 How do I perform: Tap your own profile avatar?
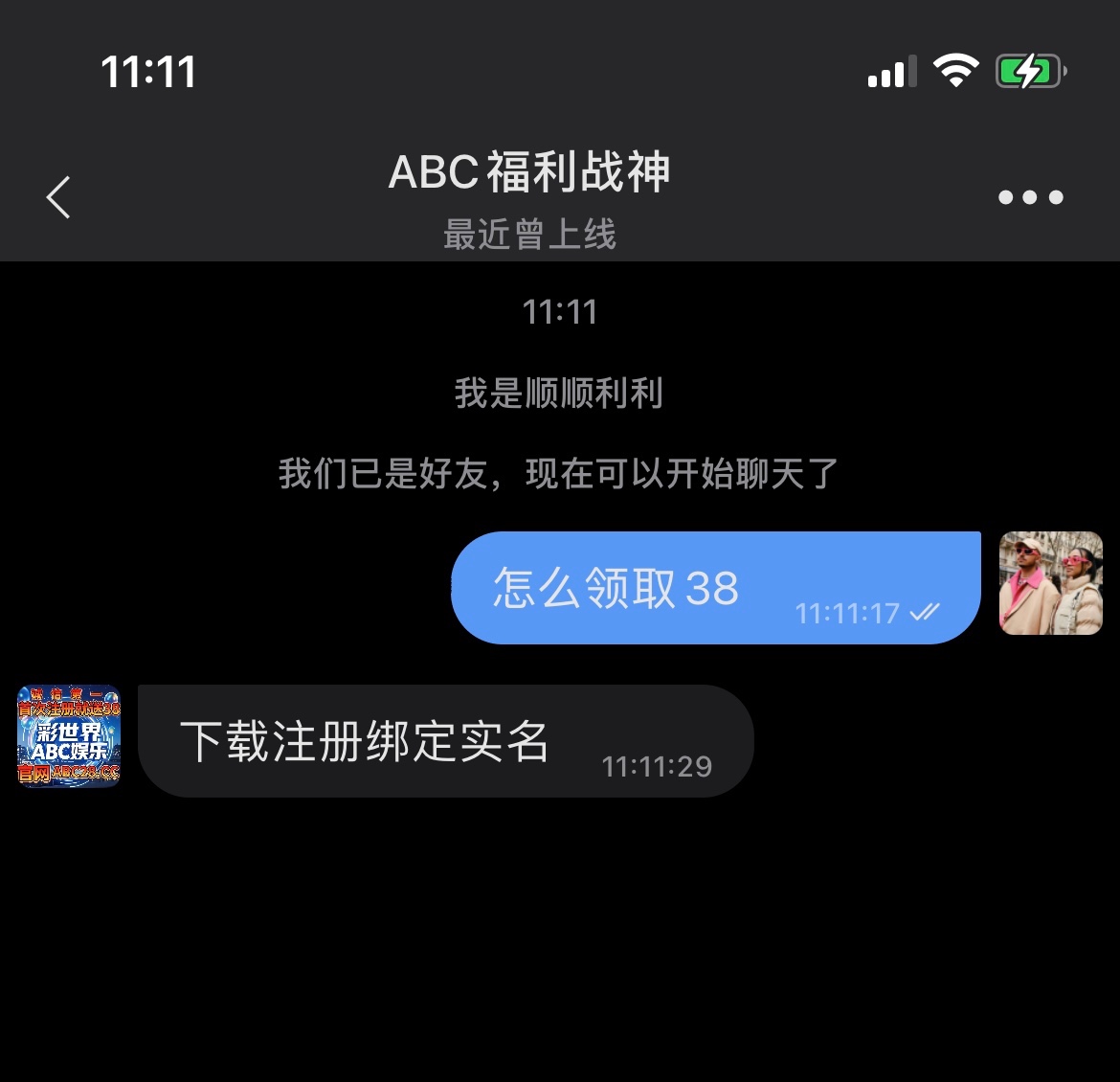1050,583
